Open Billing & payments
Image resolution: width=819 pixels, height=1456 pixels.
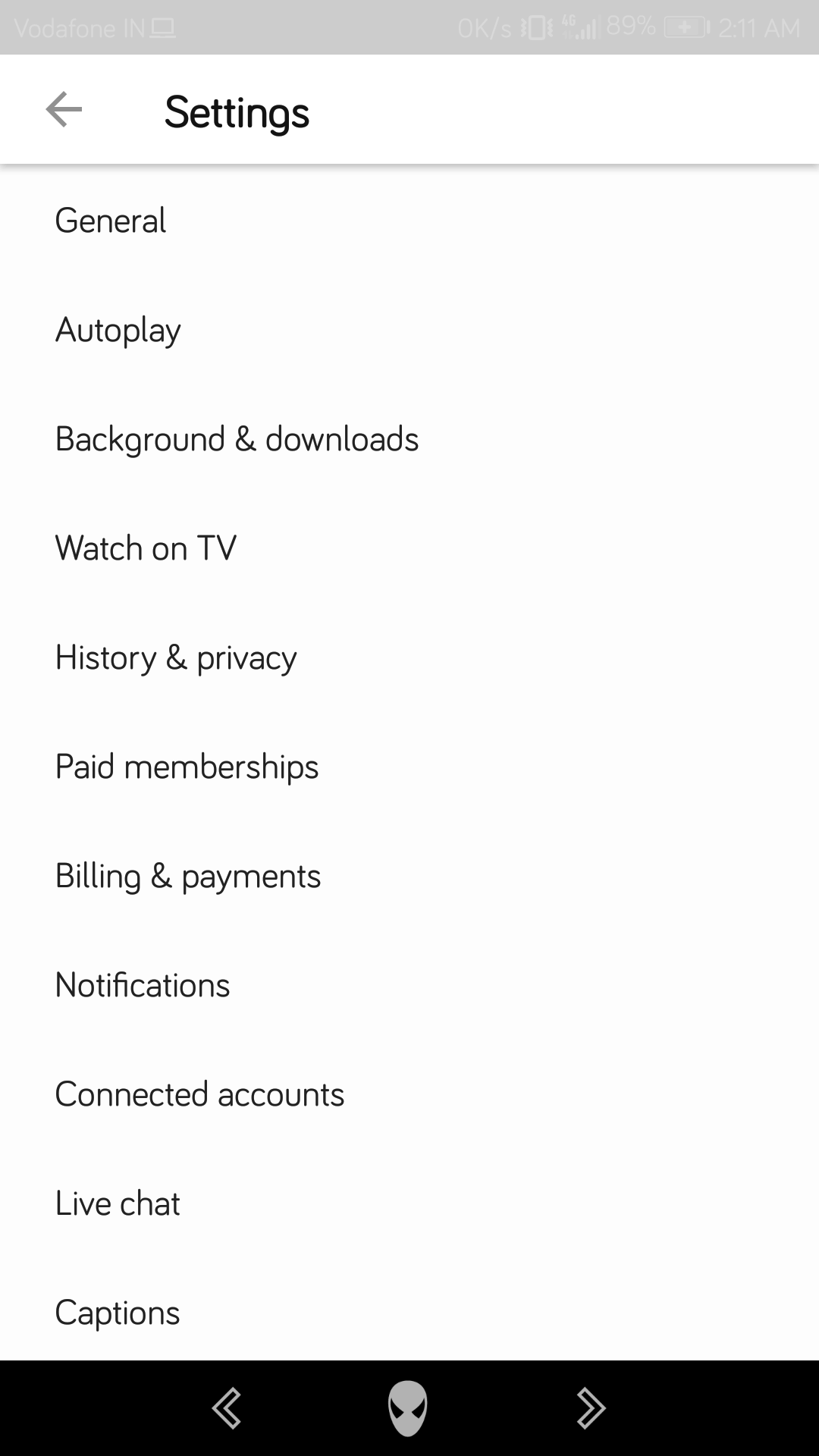(409, 876)
